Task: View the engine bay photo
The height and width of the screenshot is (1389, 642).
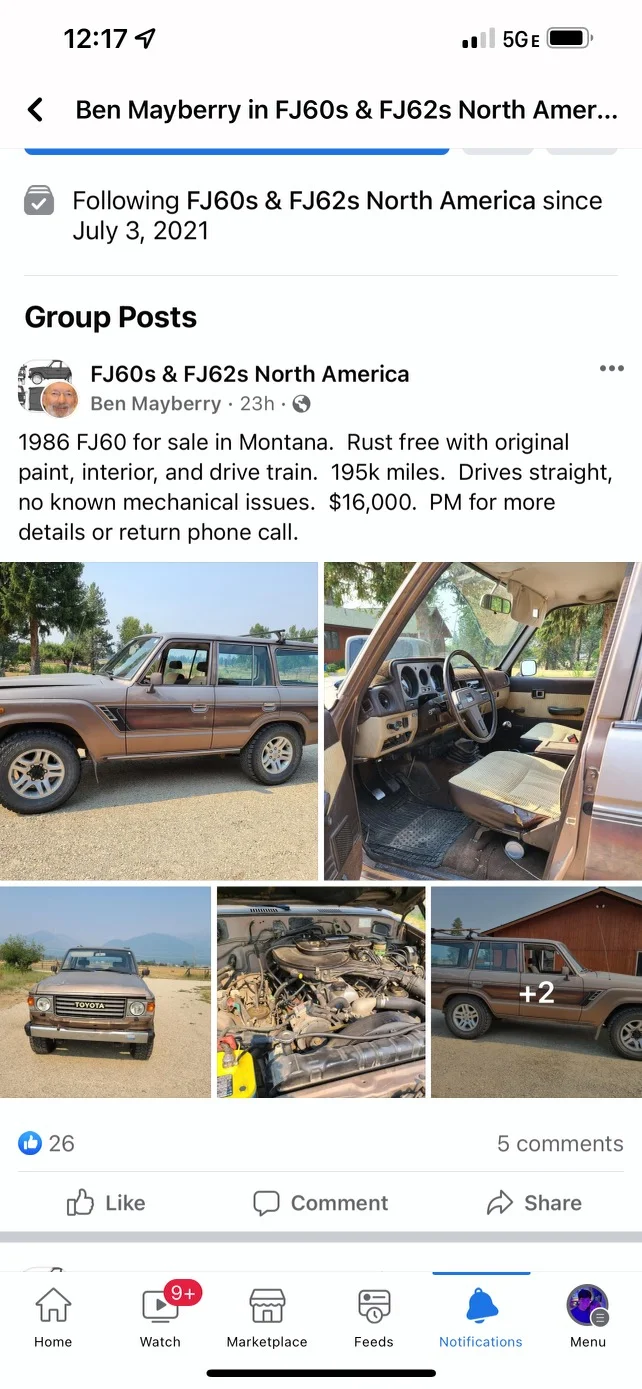Action: 320,992
